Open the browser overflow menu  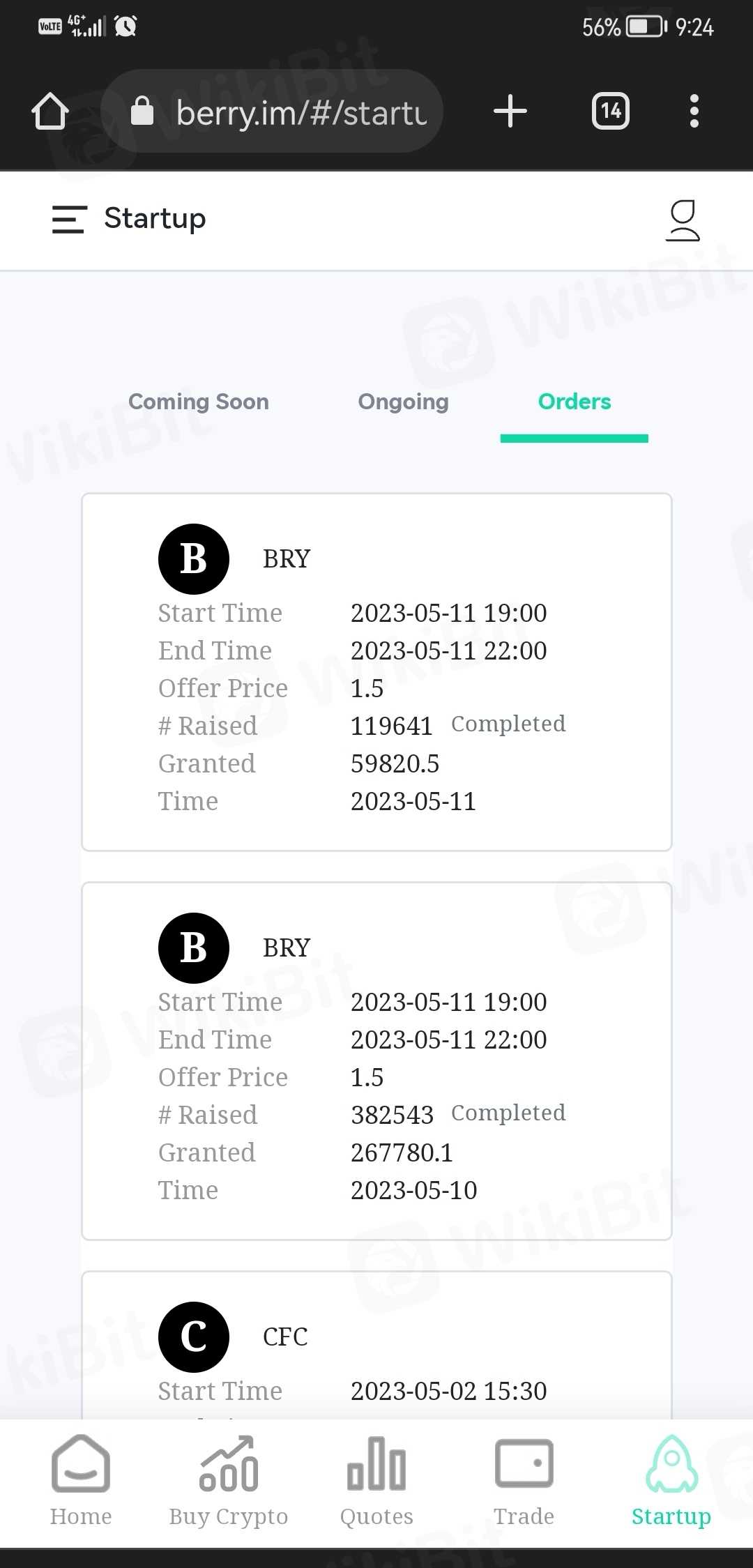click(694, 112)
